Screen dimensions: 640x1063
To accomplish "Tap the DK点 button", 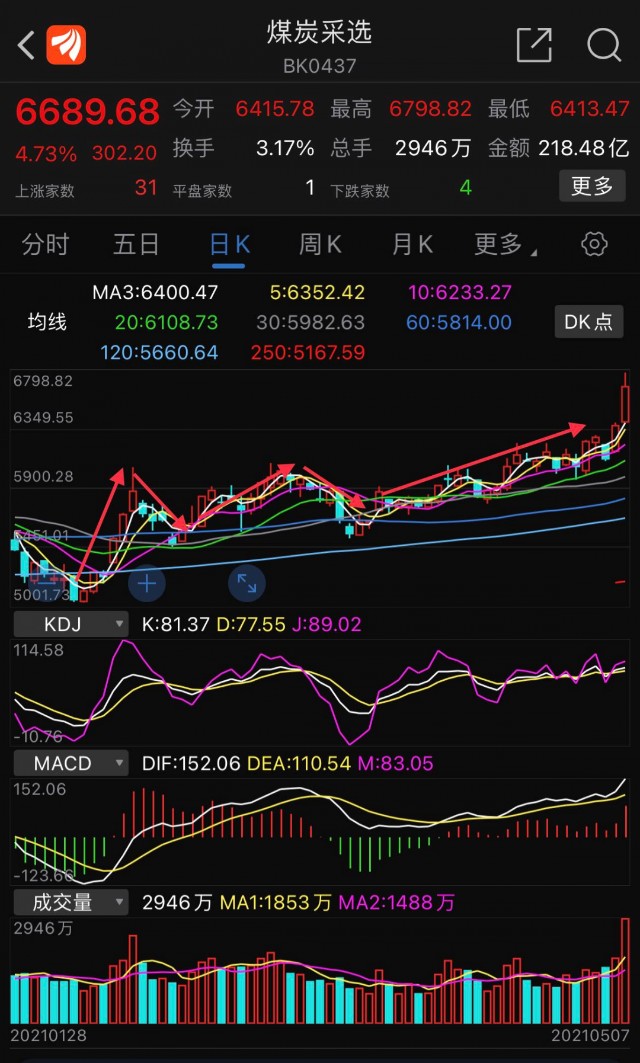I will 589,322.
